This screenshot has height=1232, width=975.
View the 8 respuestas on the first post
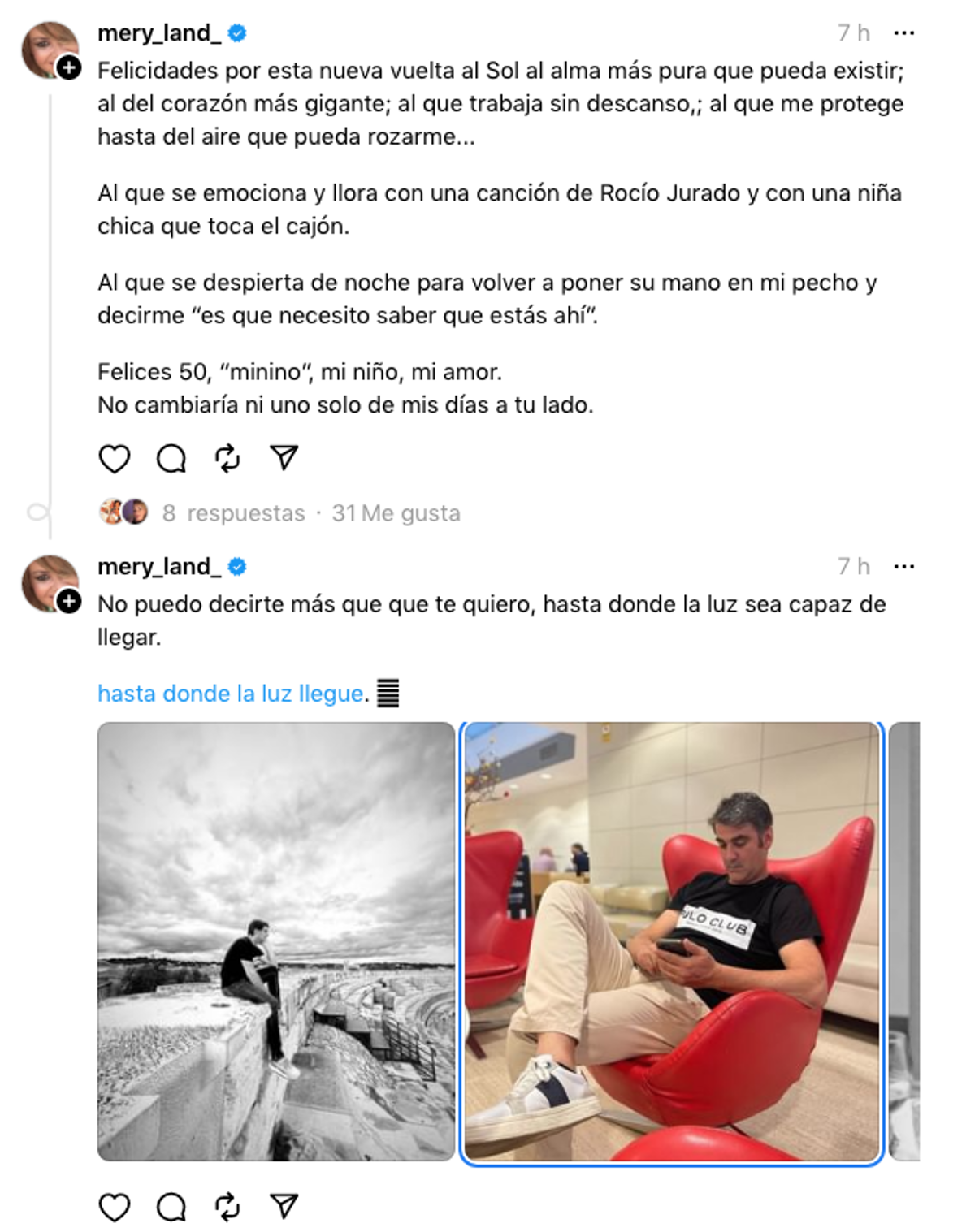pyautogui.click(x=233, y=513)
